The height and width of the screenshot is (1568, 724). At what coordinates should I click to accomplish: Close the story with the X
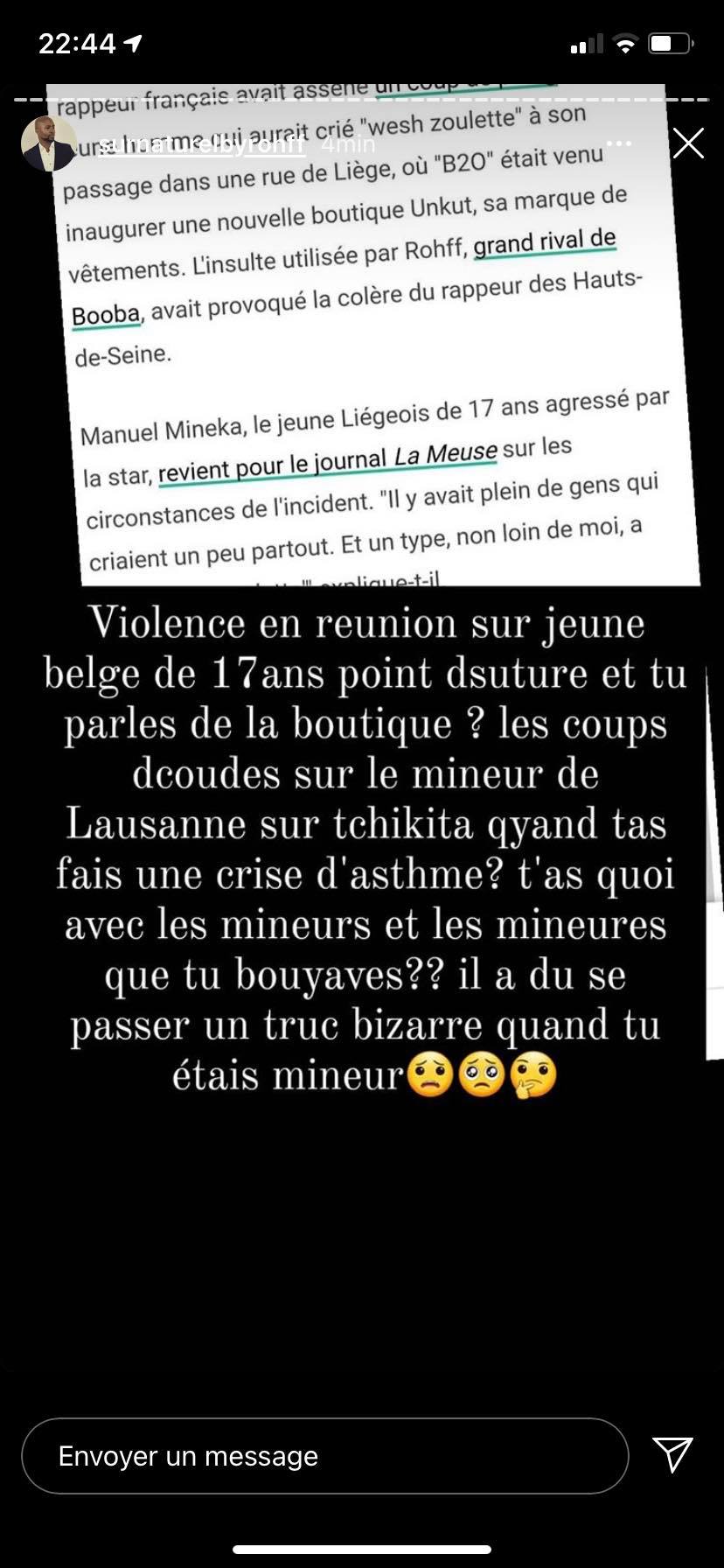[688, 143]
